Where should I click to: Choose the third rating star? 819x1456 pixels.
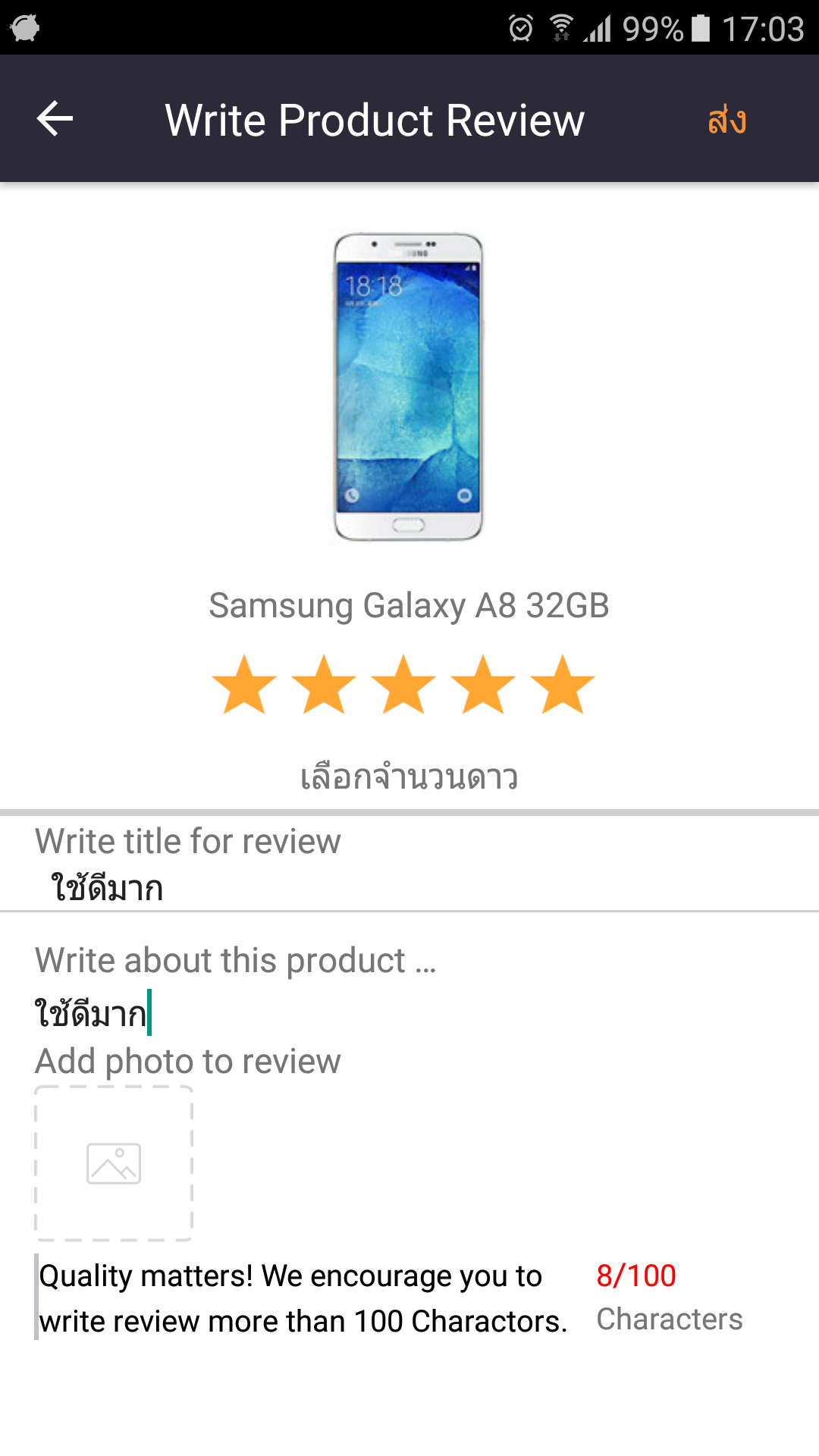[403, 686]
